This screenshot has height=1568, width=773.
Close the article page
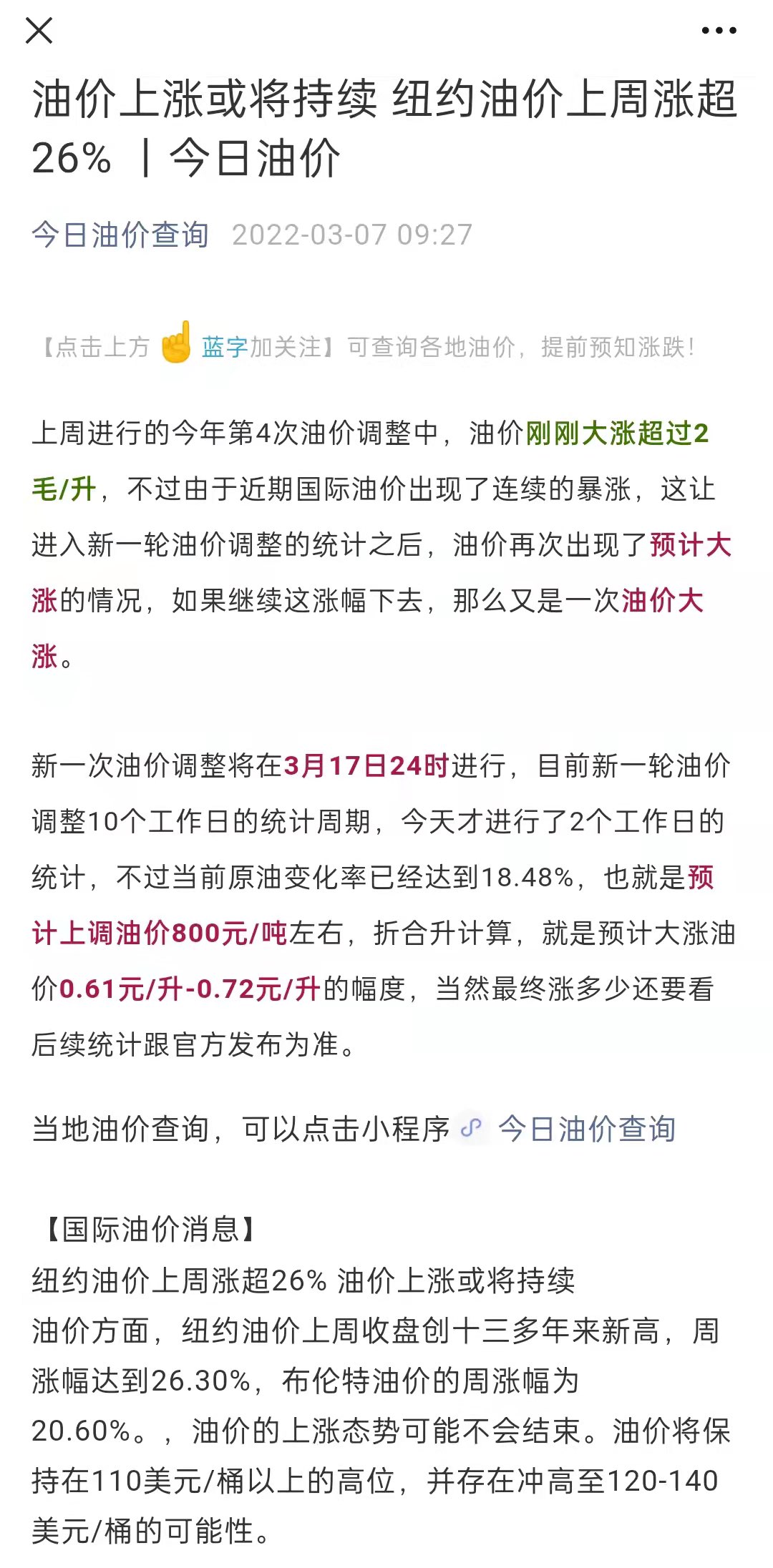39,31
